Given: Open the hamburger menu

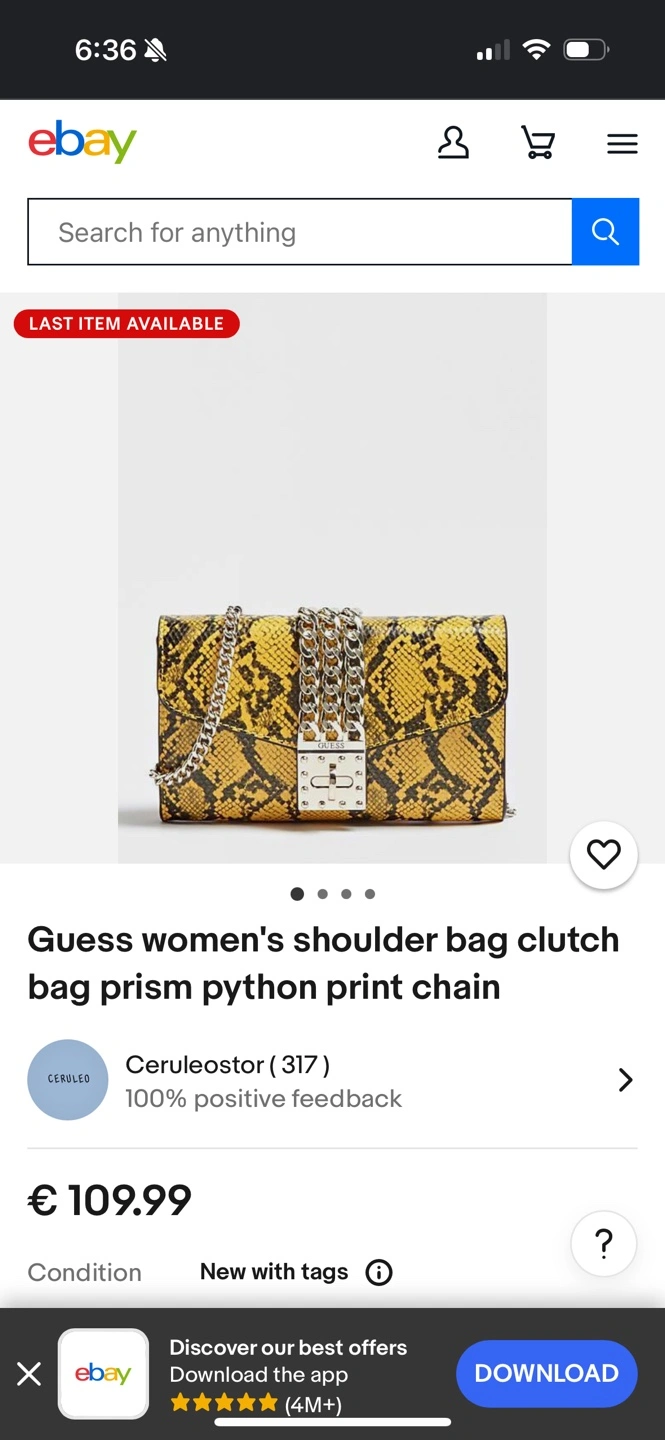Looking at the screenshot, I should [622, 144].
